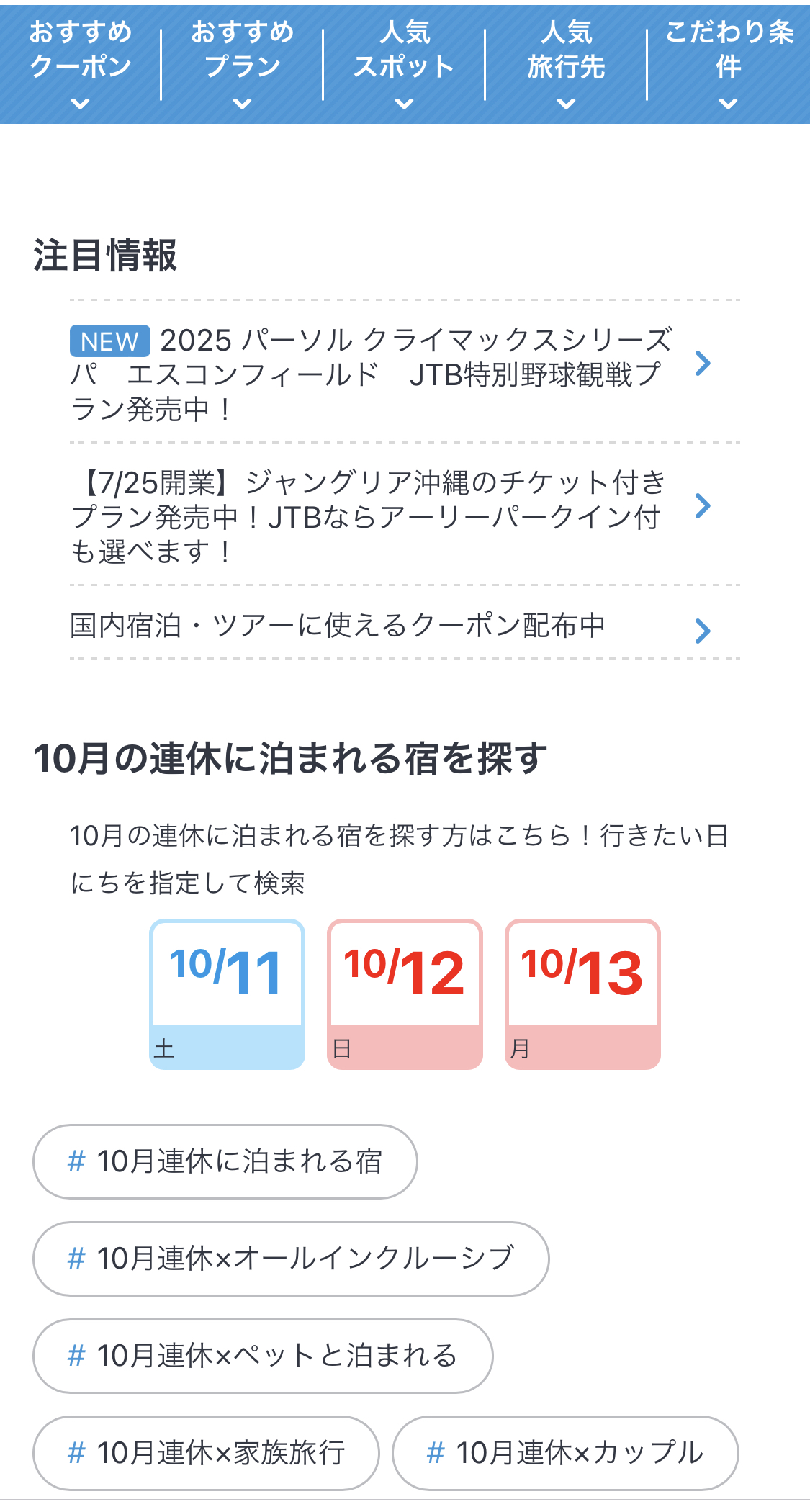Browse #10月連休×ペットと泊まれる stays
The height and width of the screenshot is (1512, 810).
coord(263,1356)
